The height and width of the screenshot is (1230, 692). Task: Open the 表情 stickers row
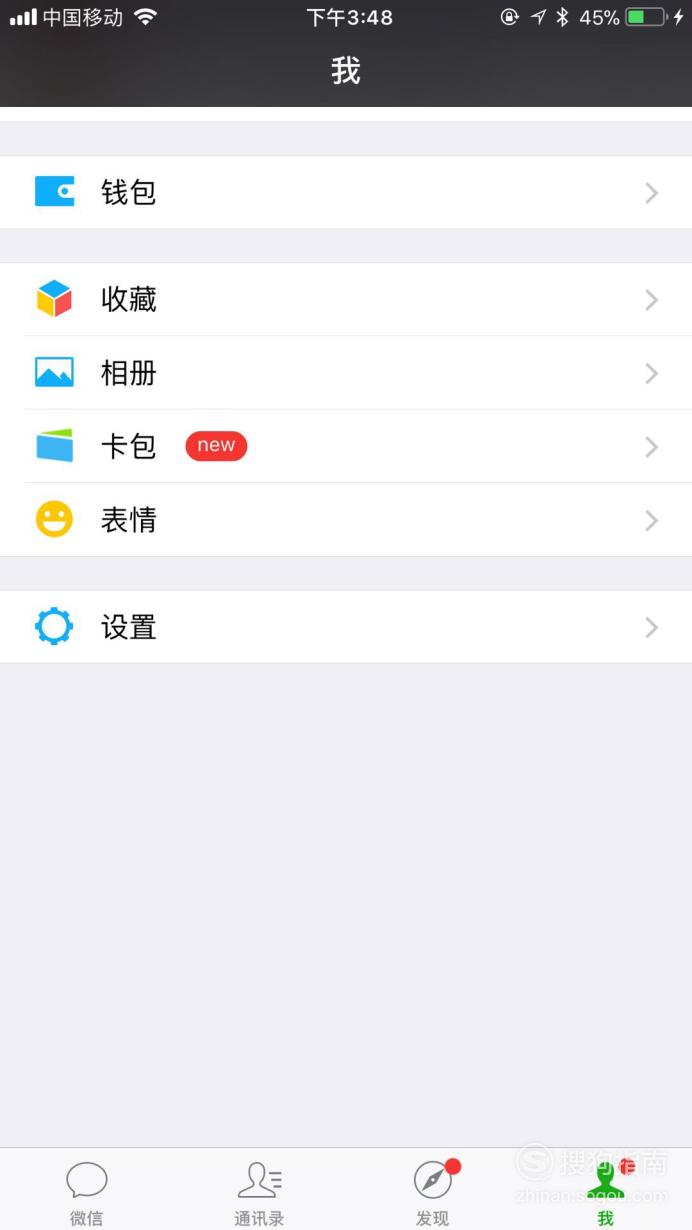(x=346, y=520)
